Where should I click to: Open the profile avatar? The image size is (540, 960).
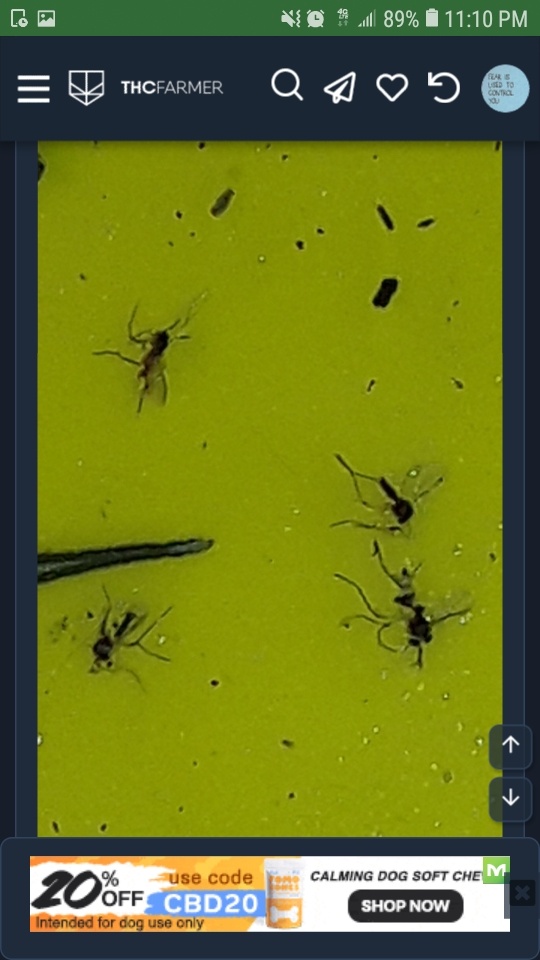(x=505, y=88)
